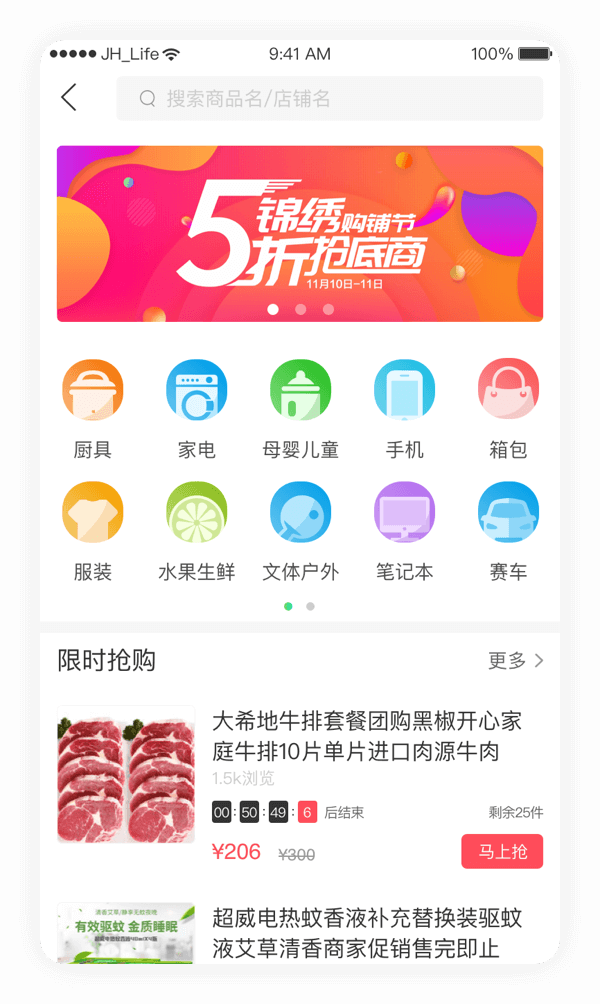Open the 大希地牛排 product image
The image size is (600, 1004).
click(126, 775)
